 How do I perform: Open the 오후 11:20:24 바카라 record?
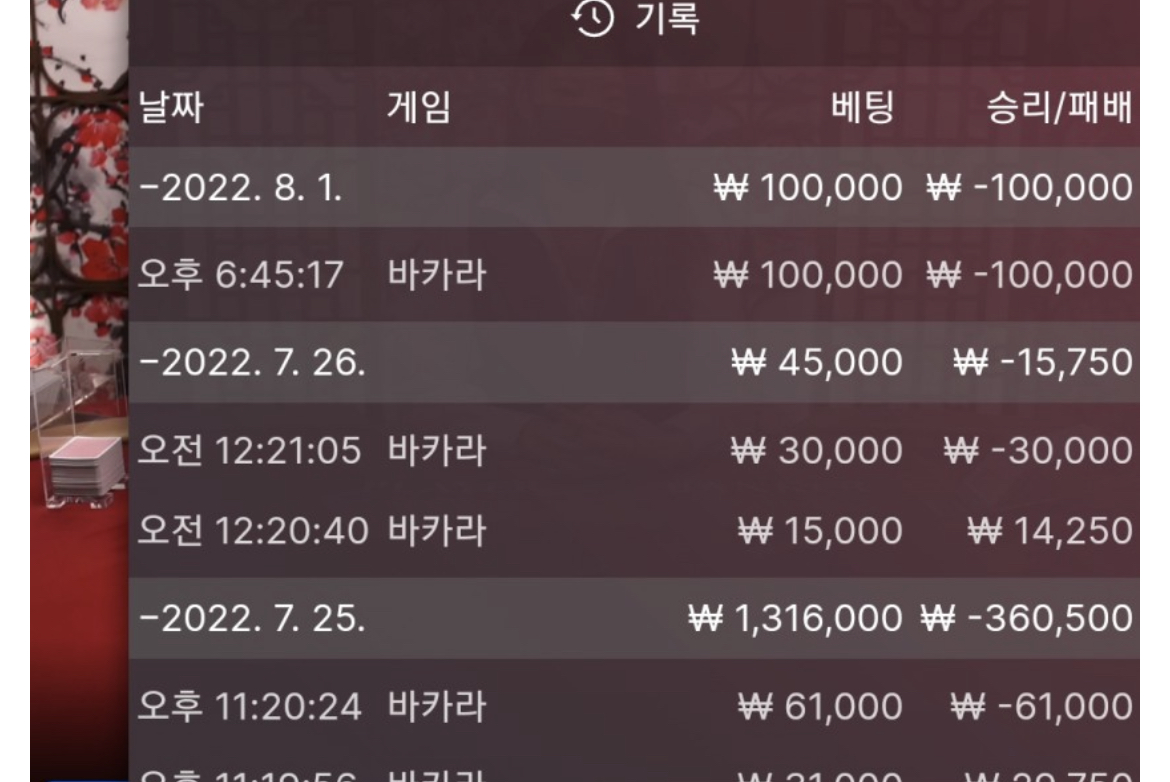(634, 707)
